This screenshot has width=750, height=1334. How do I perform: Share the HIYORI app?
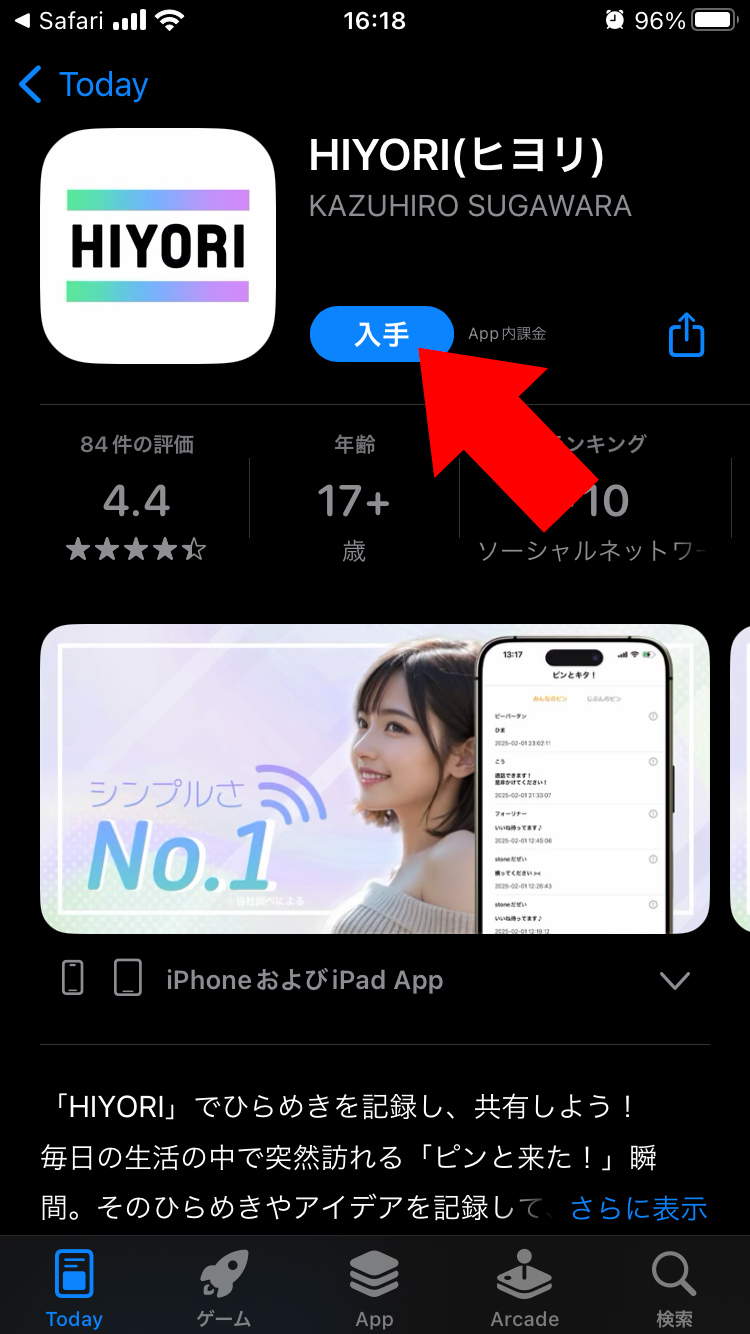(x=687, y=334)
